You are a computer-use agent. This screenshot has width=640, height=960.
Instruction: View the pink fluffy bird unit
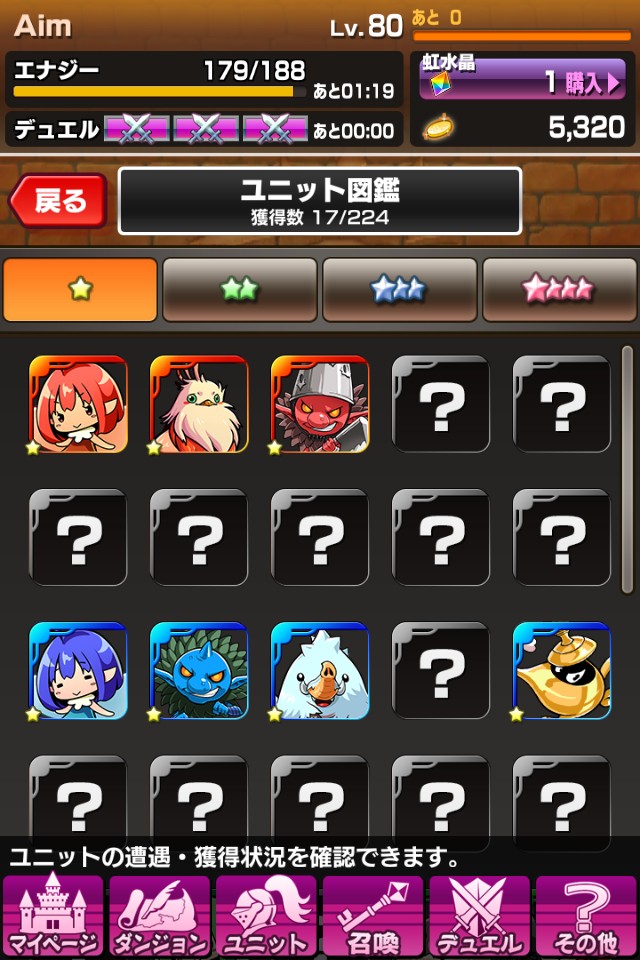click(x=199, y=404)
